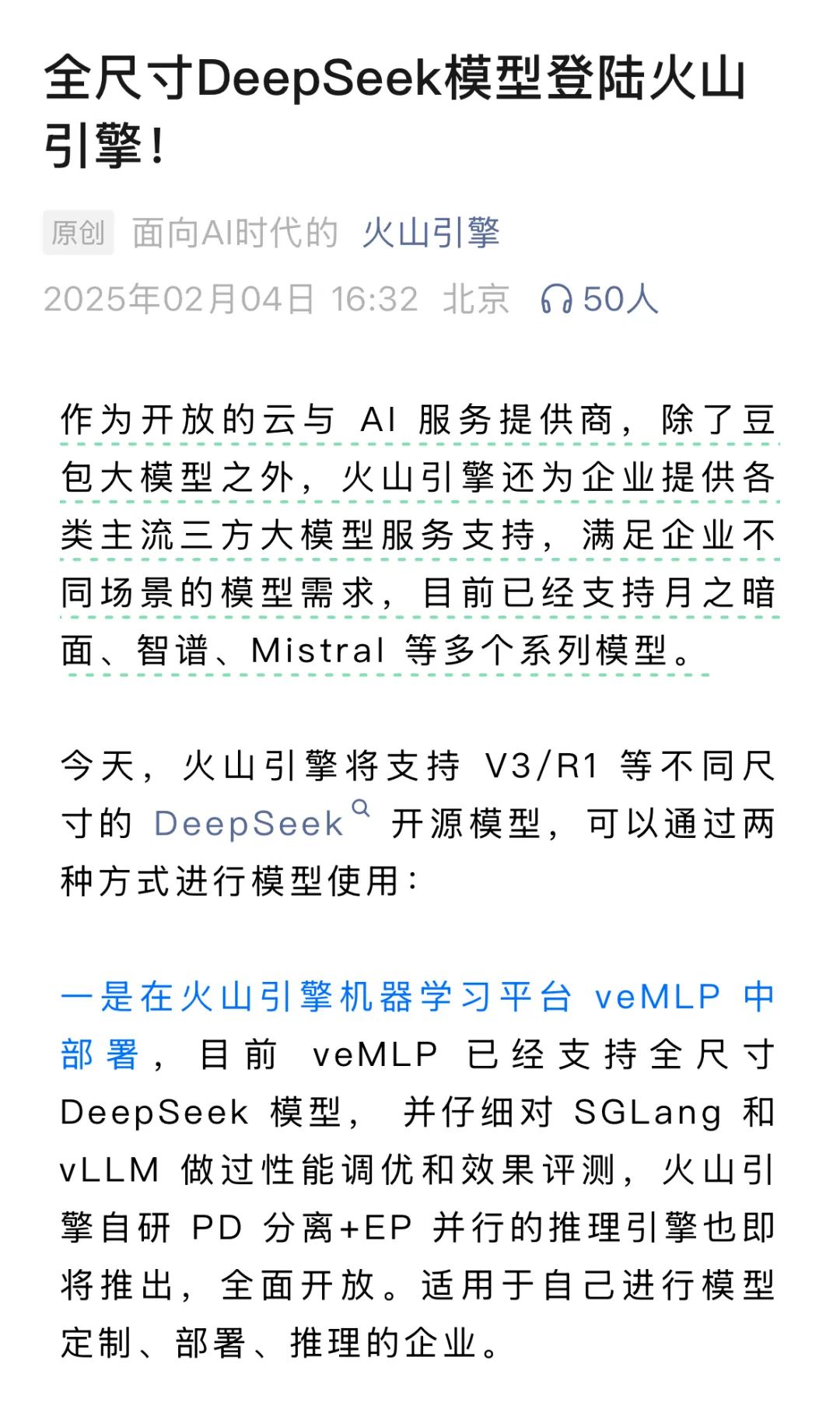Open the 火山引擎 account profile link
Viewport: 840px width, 1413px height.
tap(430, 233)
